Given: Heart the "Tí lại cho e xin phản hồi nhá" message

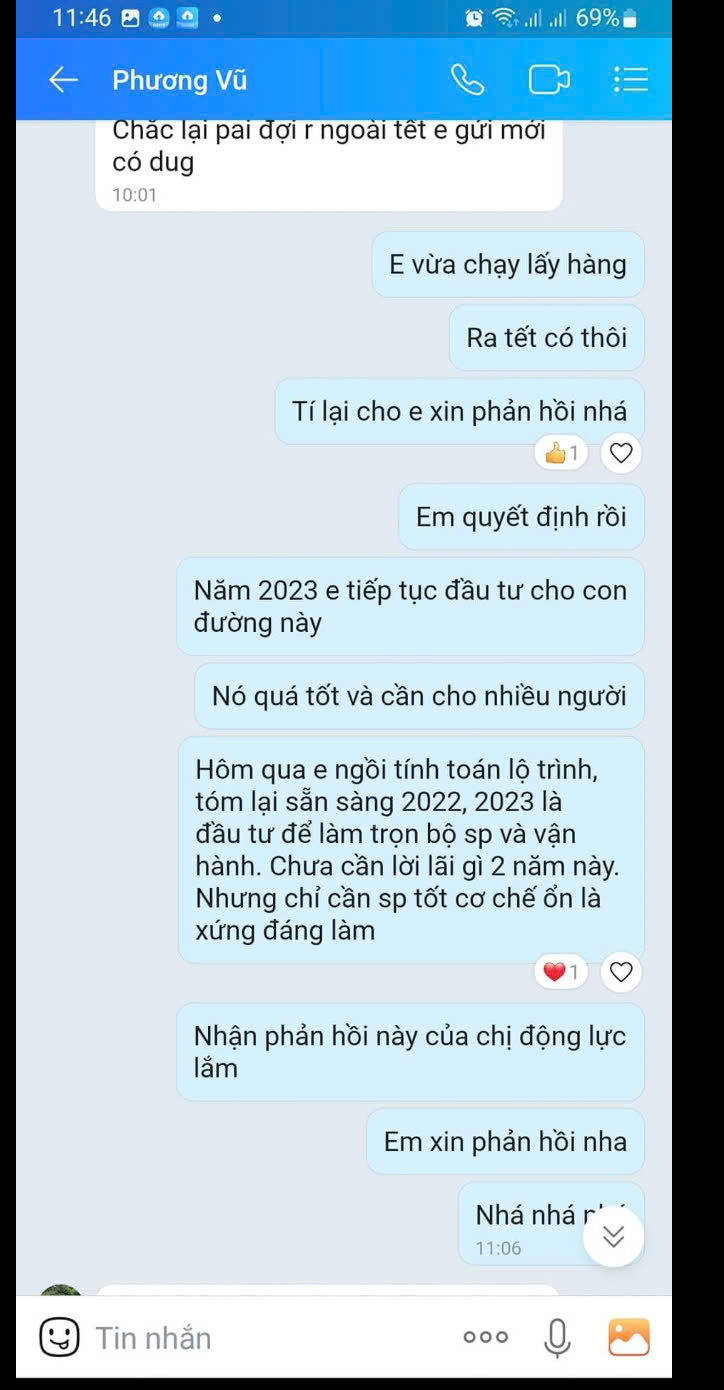Looking at the screenshot, I should click(621, 453).
